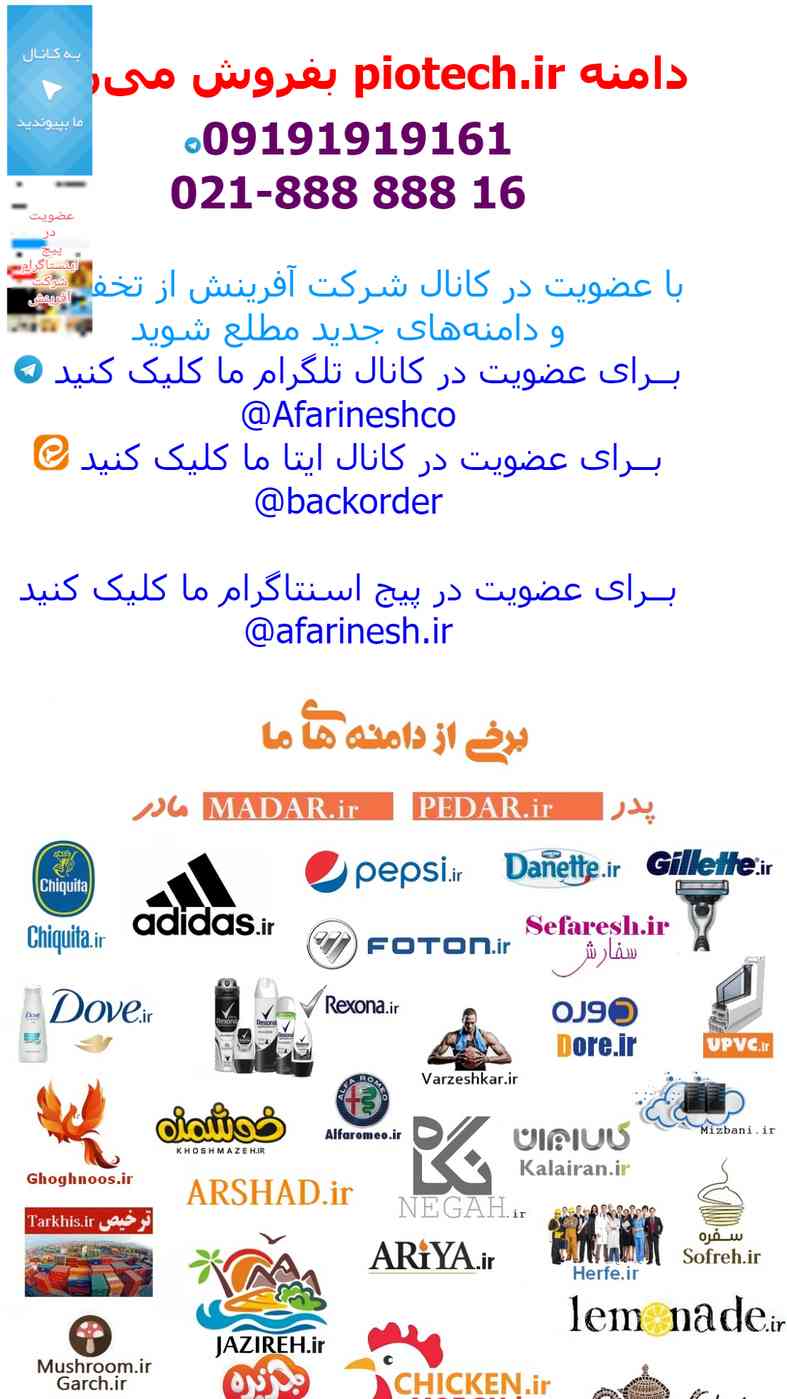Viewport: 787px width, 1399px height.
Task: Select the lemonade.ir domain logo
Action: click(x=677, y=1315)
